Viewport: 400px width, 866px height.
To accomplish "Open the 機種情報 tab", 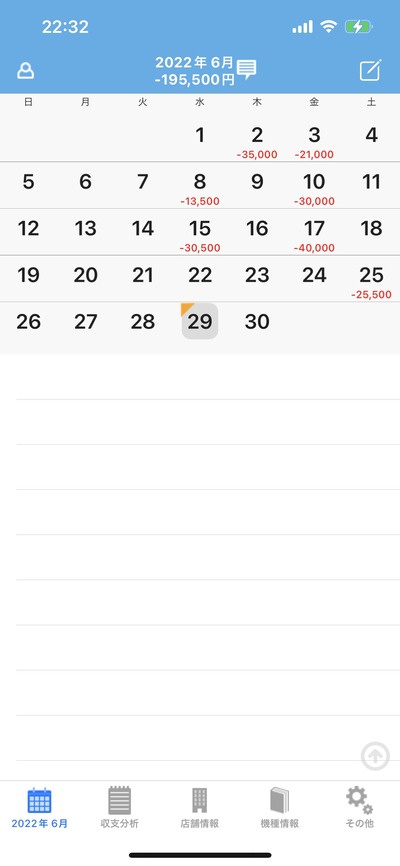I will [280, 808].
